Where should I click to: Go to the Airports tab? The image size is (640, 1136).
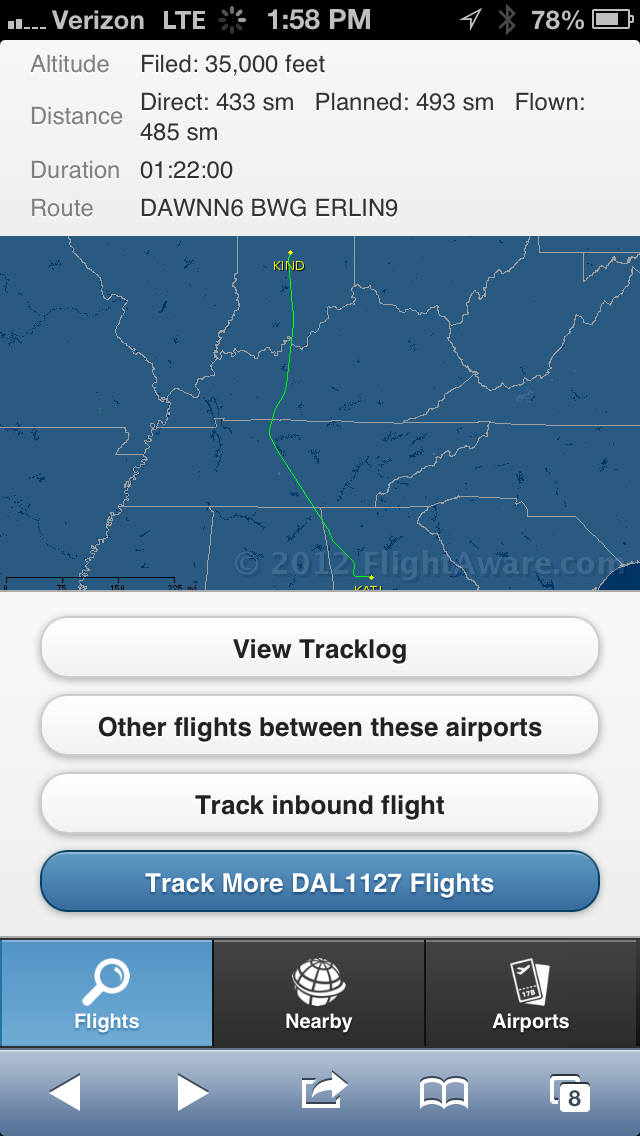click(x=532, y=993)
